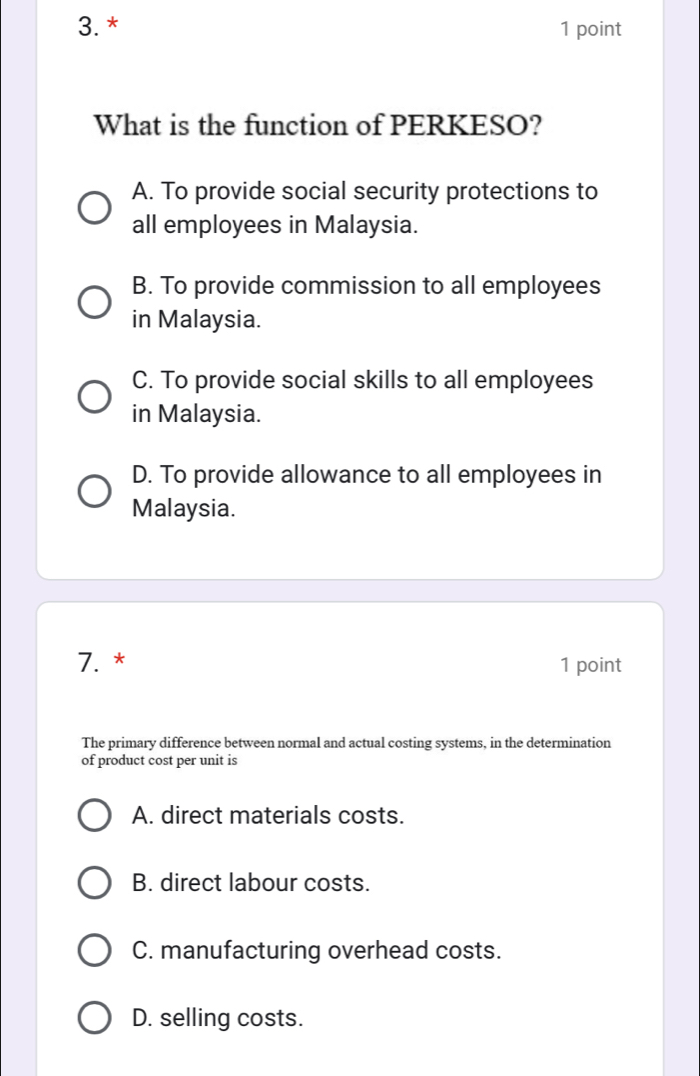Pick option C provide social skills
The width and height of the screenshot is (700, 1076).
pyautogui.click(x=95, y=396)
